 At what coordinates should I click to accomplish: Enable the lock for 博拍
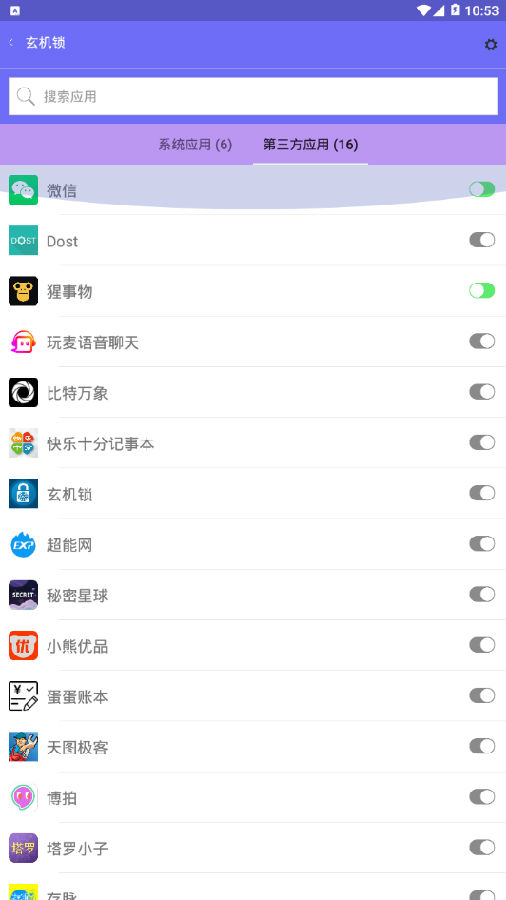482,797
